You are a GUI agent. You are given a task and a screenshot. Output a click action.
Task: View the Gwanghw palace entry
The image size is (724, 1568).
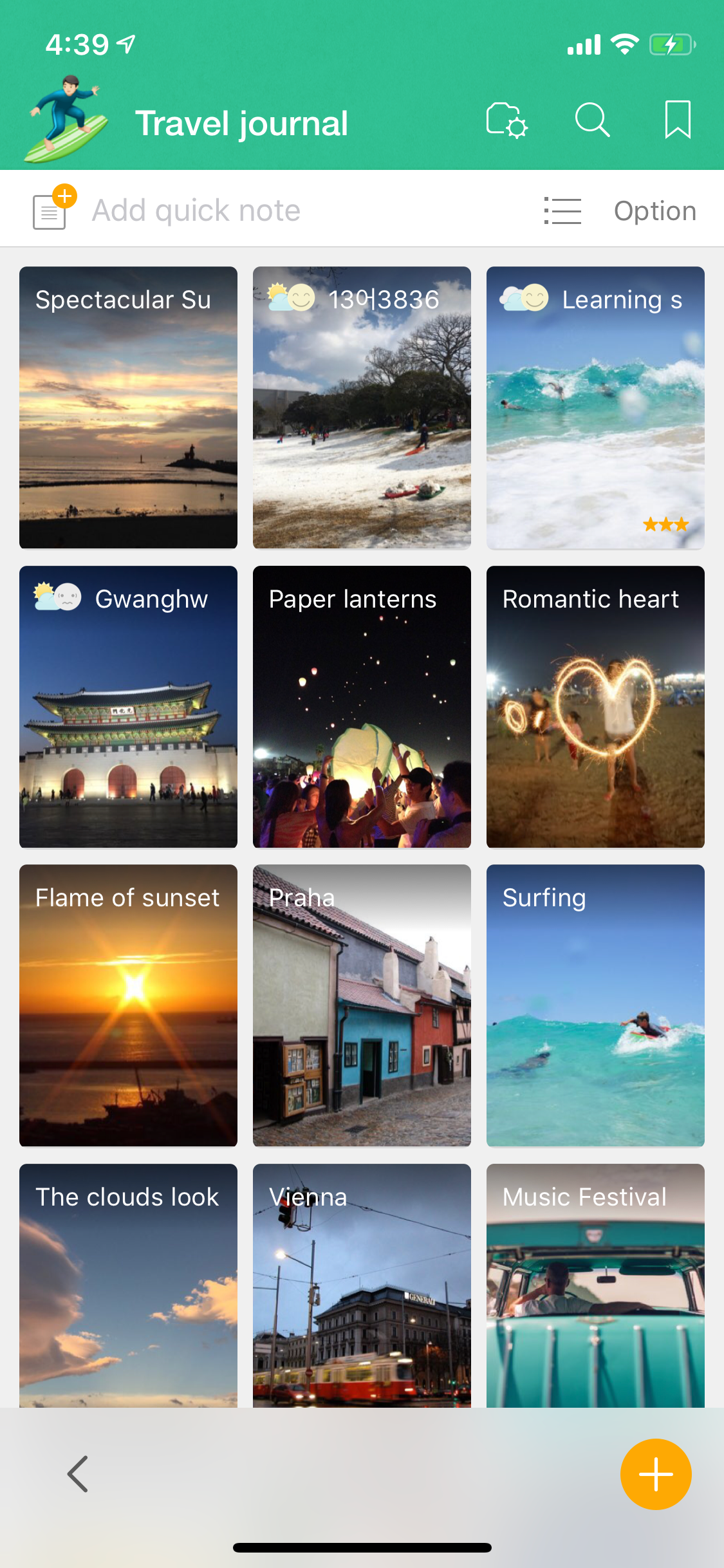128,707
